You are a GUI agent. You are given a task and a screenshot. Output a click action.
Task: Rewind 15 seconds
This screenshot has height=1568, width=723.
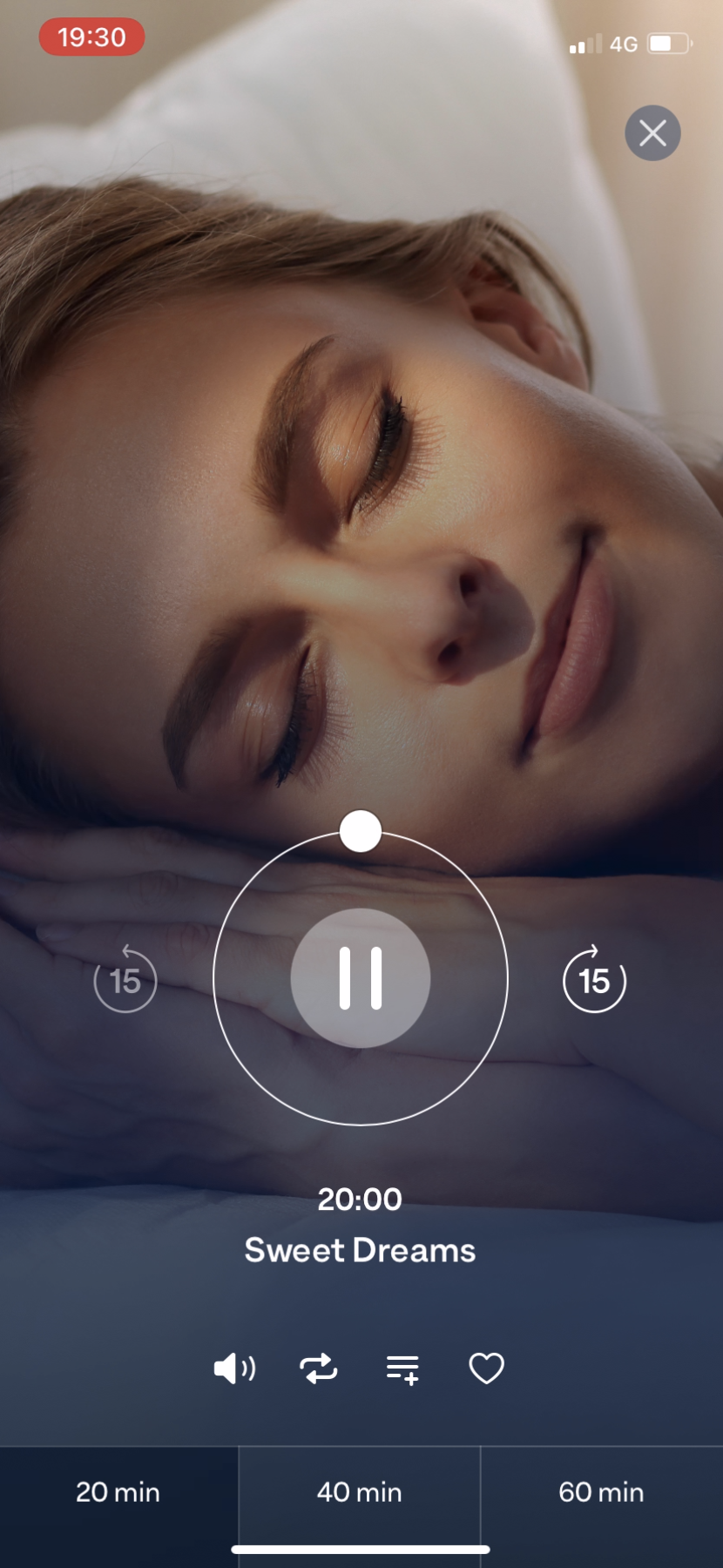[x=125, y=979]
